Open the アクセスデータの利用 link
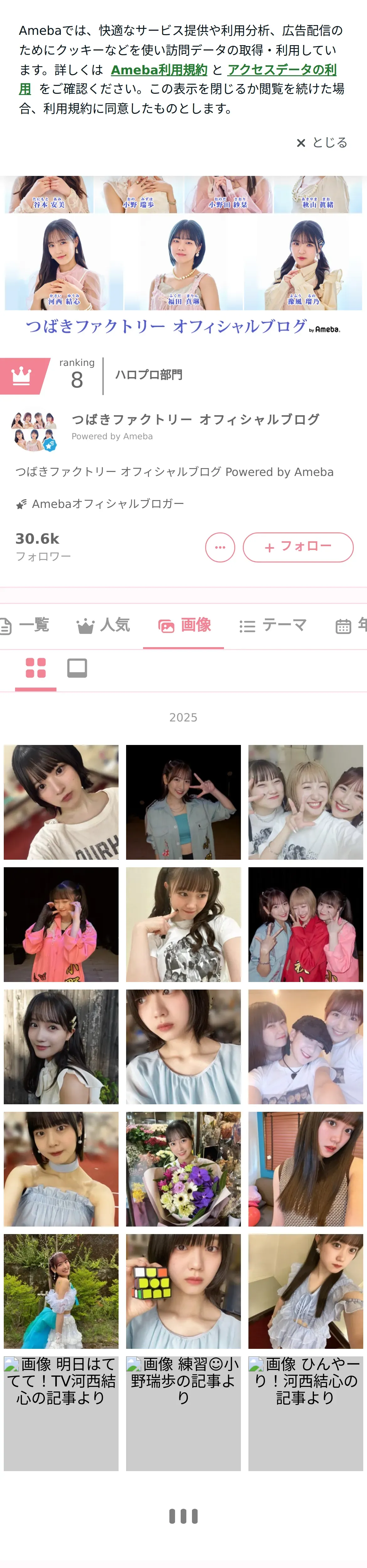 click(x=282, y=70)
